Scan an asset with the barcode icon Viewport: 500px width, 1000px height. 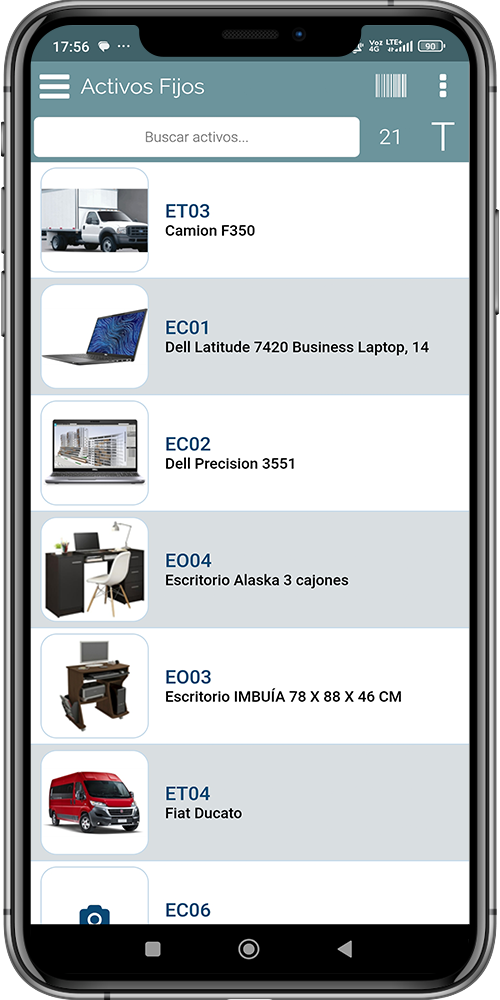pos(391,85)
